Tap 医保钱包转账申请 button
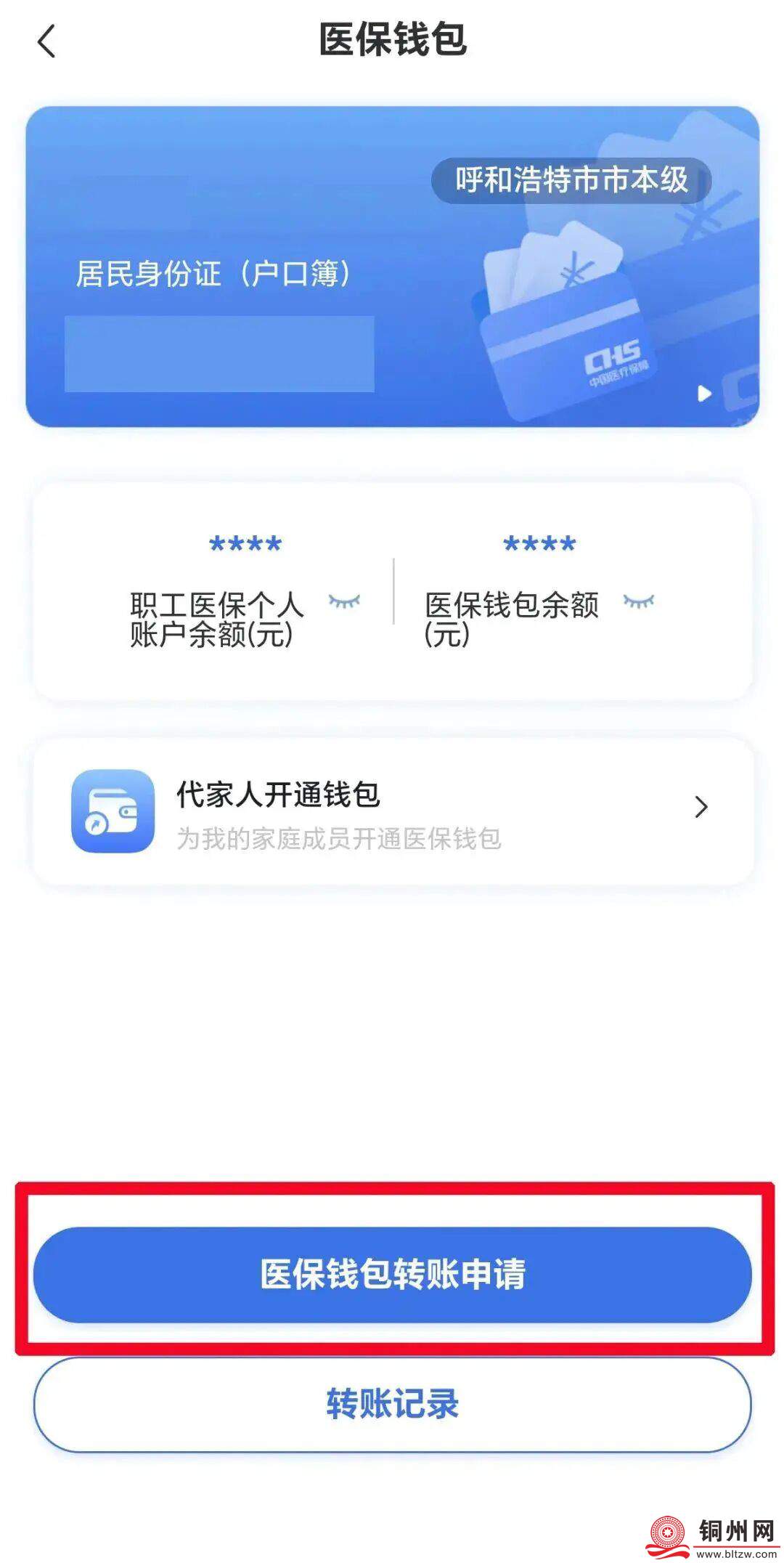Screen dimensions: 784x1563 (x=392, y=1274)
